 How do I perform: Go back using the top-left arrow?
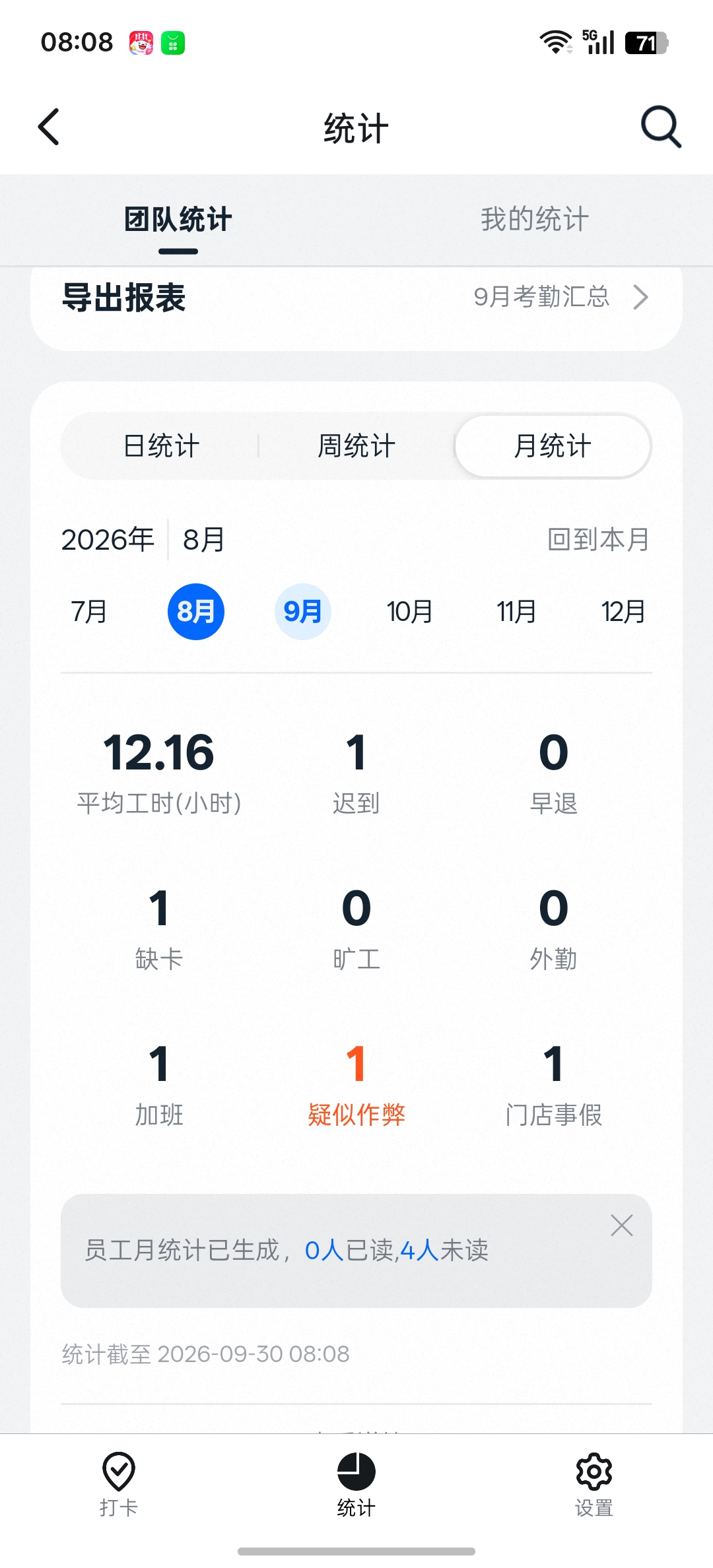point(49,127)
